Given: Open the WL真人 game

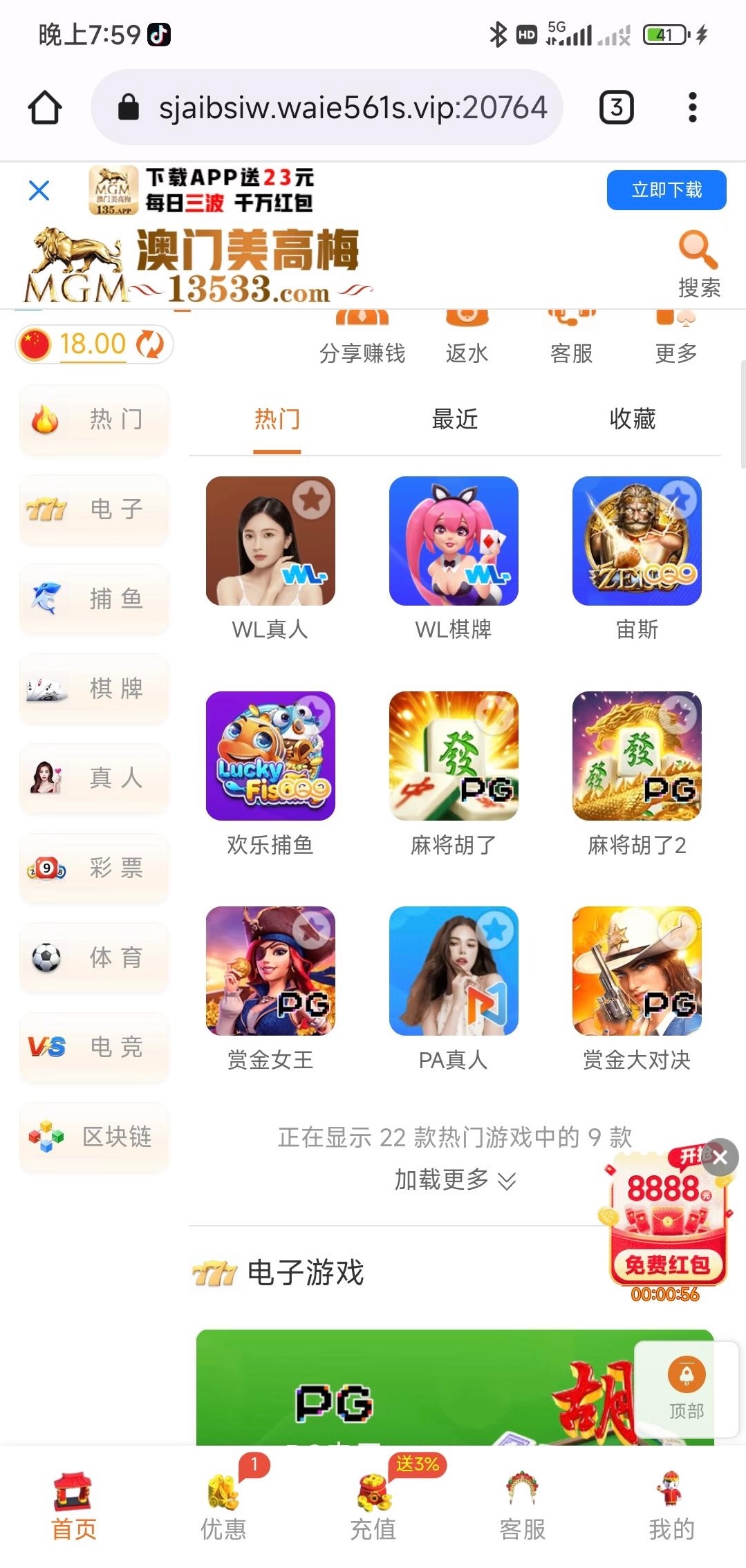Looking at the screenshot, I should (x=270, y=541).
